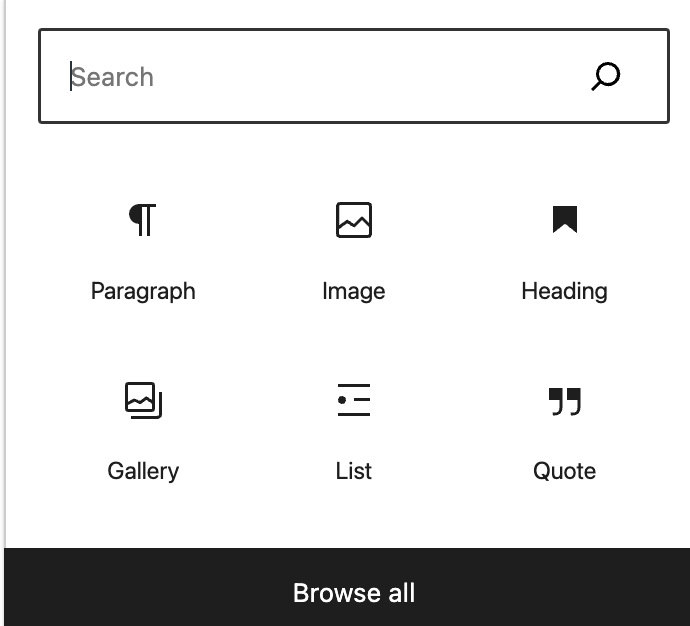Choose the Heading block
Image resolution: width=690 pixels, height=626 pixels.
click(x=564, y=251)
